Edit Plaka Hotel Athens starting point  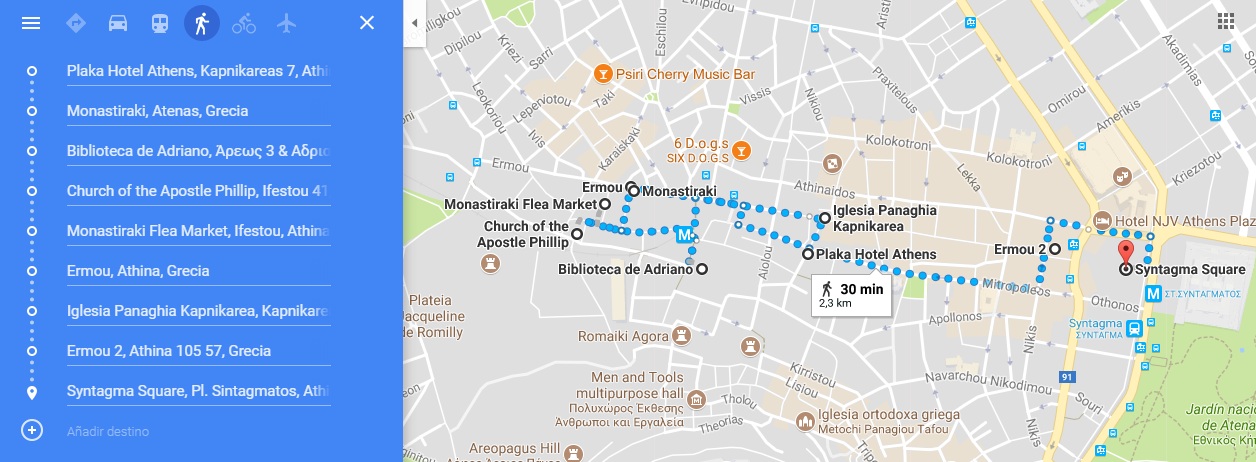(x=197, y=71)
